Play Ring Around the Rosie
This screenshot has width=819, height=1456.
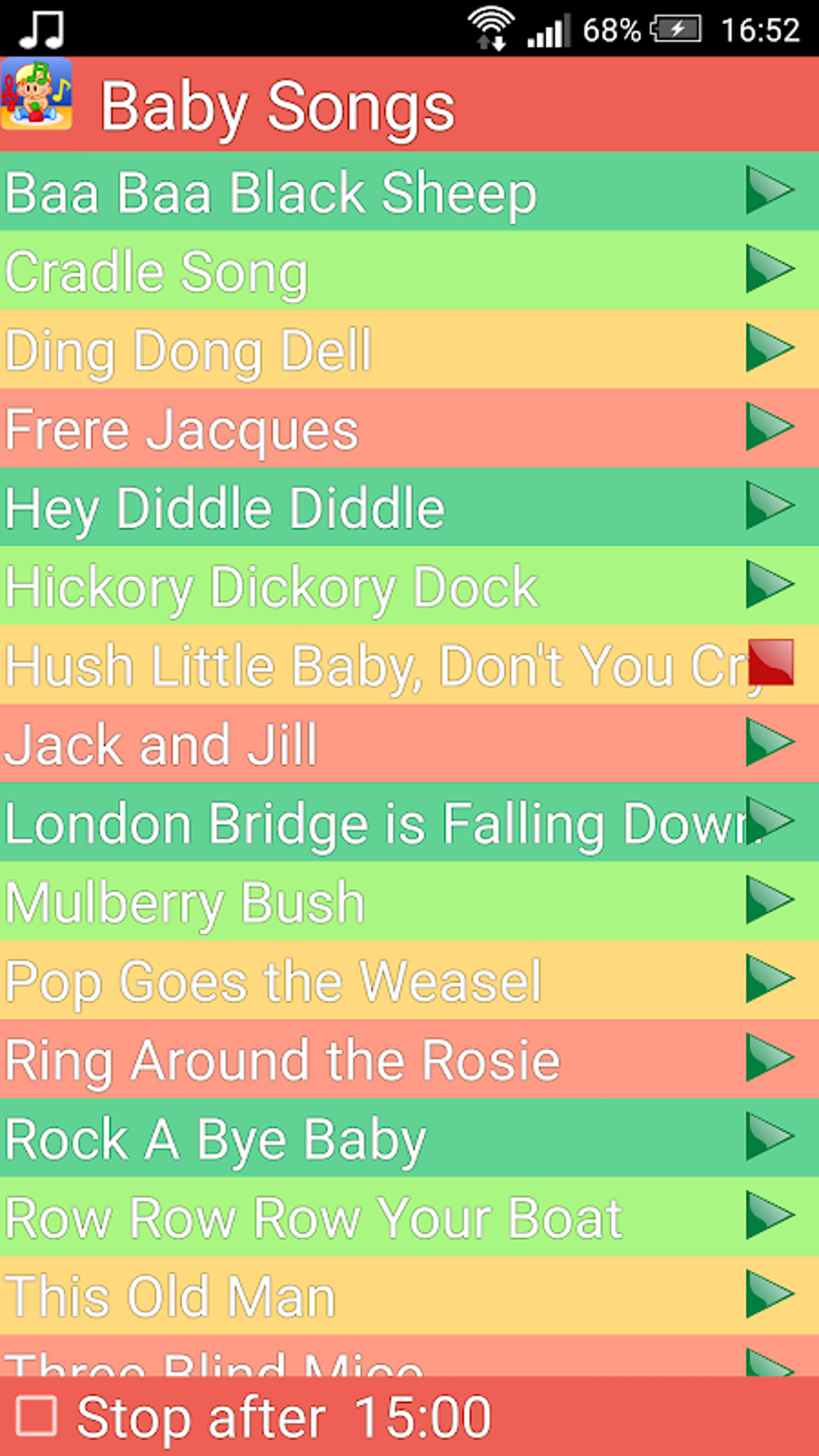[x=769, y=1056]
